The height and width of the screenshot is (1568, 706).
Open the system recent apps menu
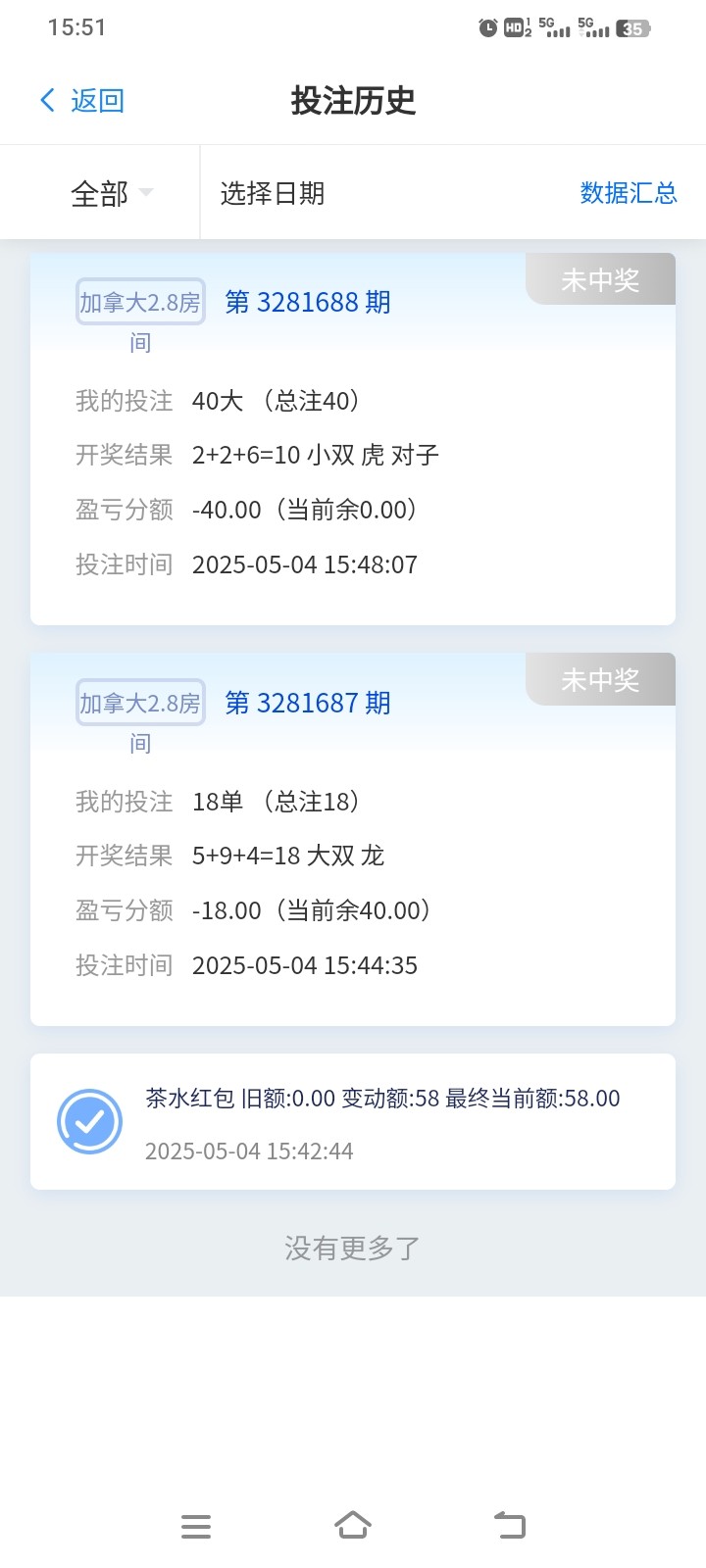196,1526
